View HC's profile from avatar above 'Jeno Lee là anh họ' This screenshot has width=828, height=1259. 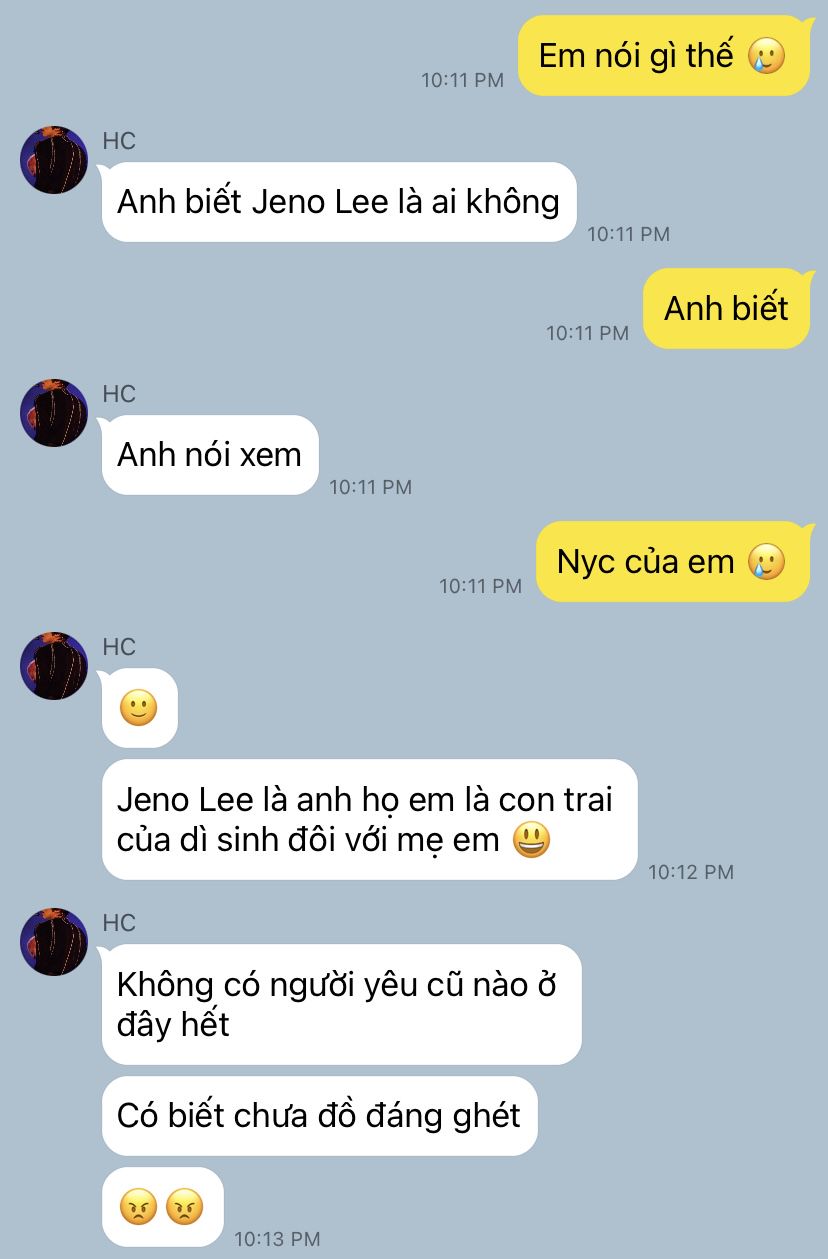pyautogui.click(x=54, y=666)
